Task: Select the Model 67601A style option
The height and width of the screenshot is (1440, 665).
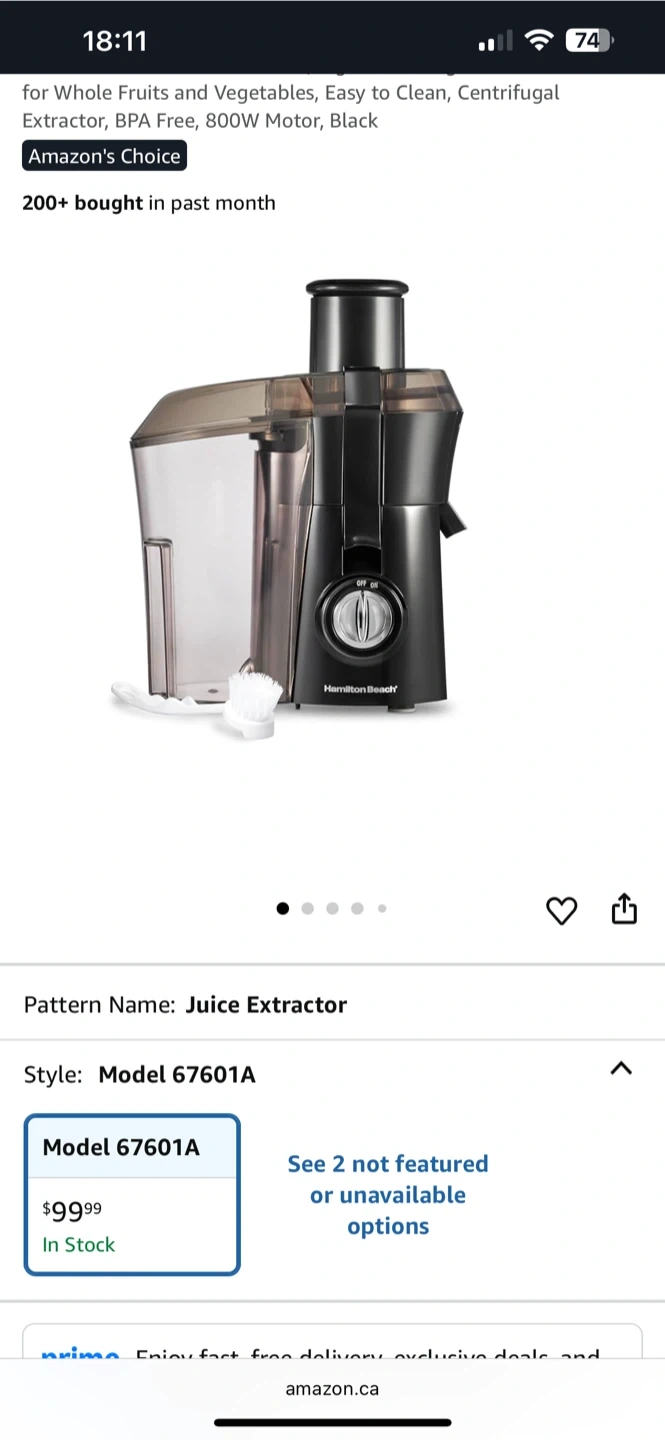Action: click(132, 1195)
